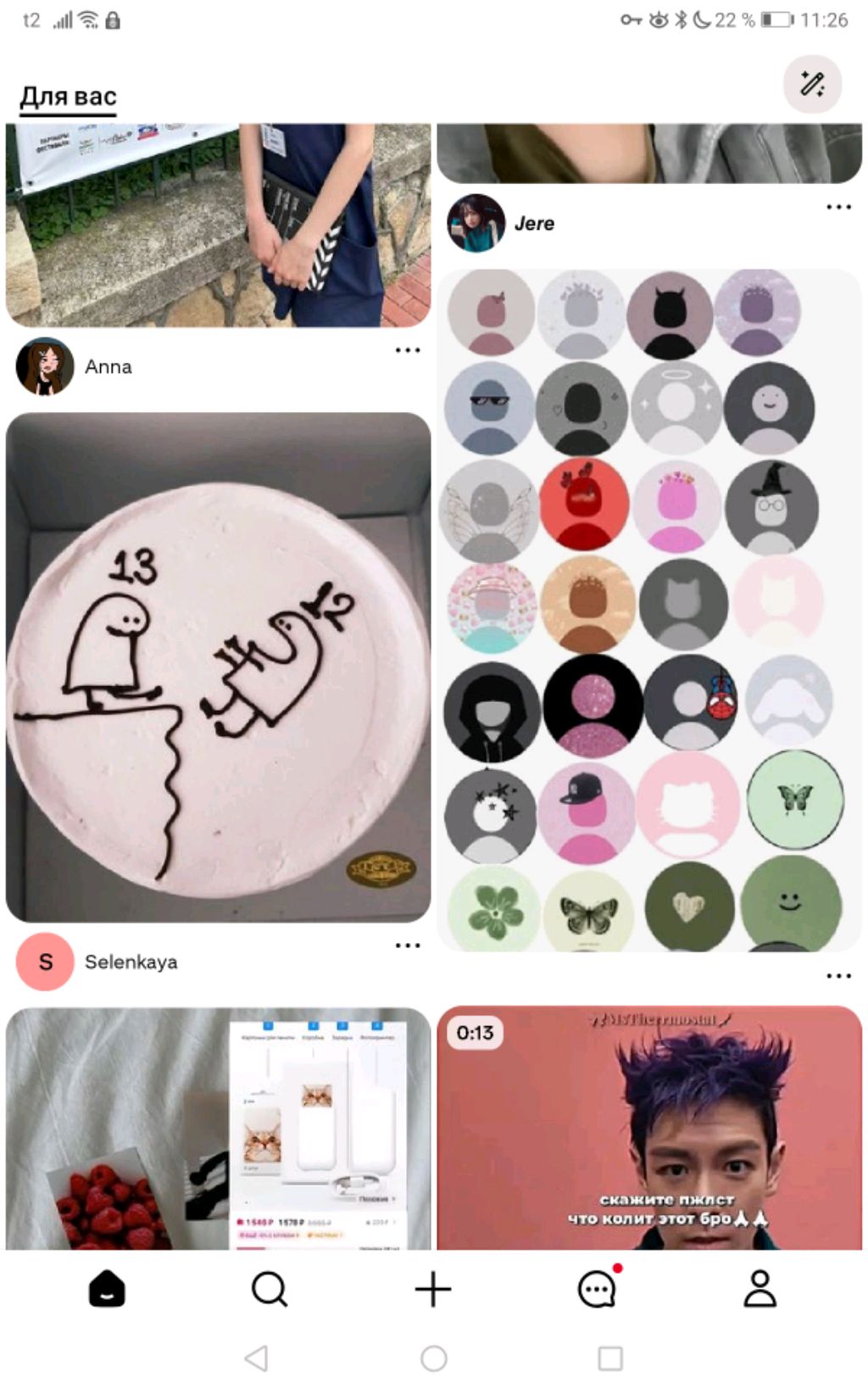This screenshot has height=1389, width=868.
Task: Go back with system back button
Action: 256,1358
